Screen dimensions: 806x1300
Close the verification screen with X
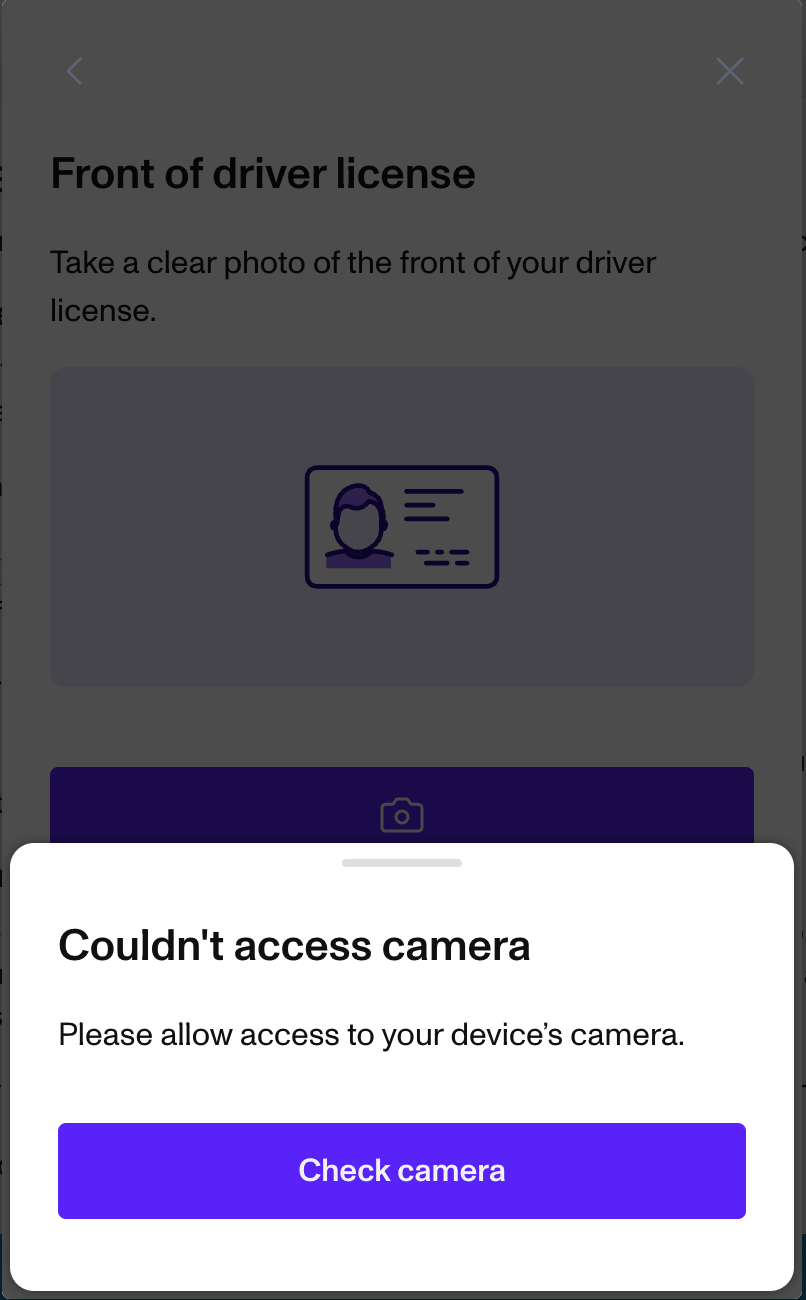[730, 71]
